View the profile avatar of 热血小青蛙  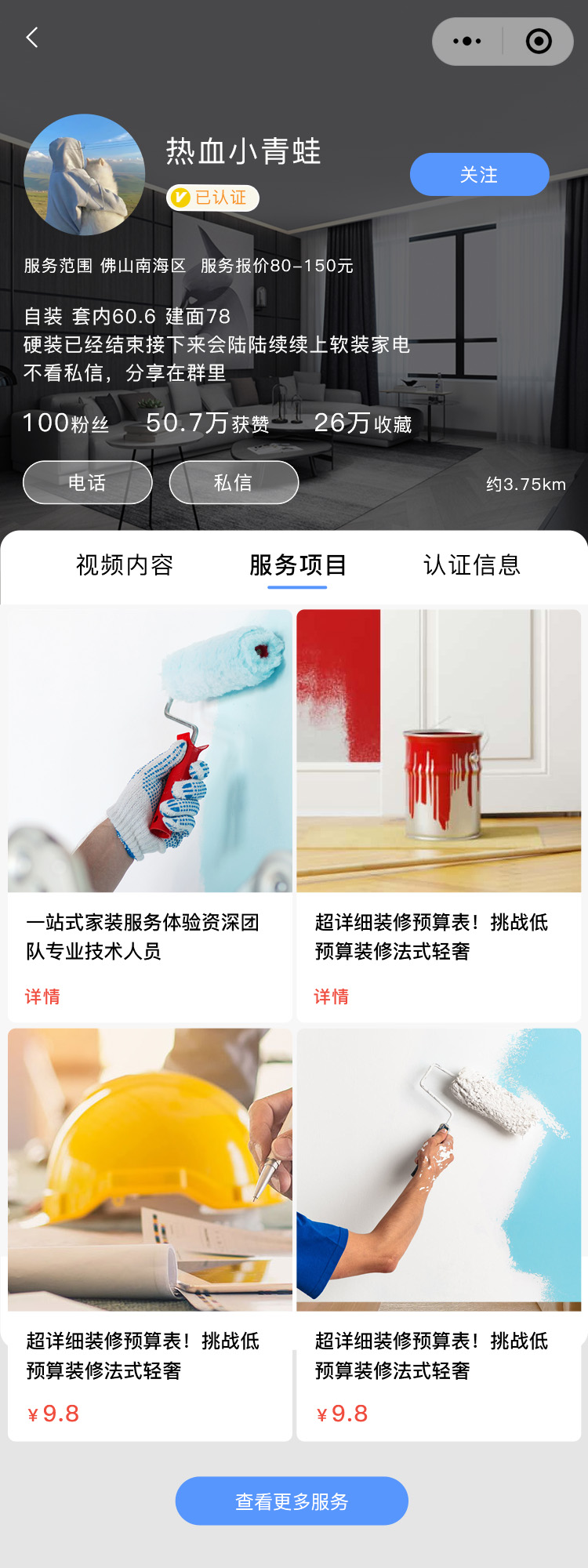[85, 175]
